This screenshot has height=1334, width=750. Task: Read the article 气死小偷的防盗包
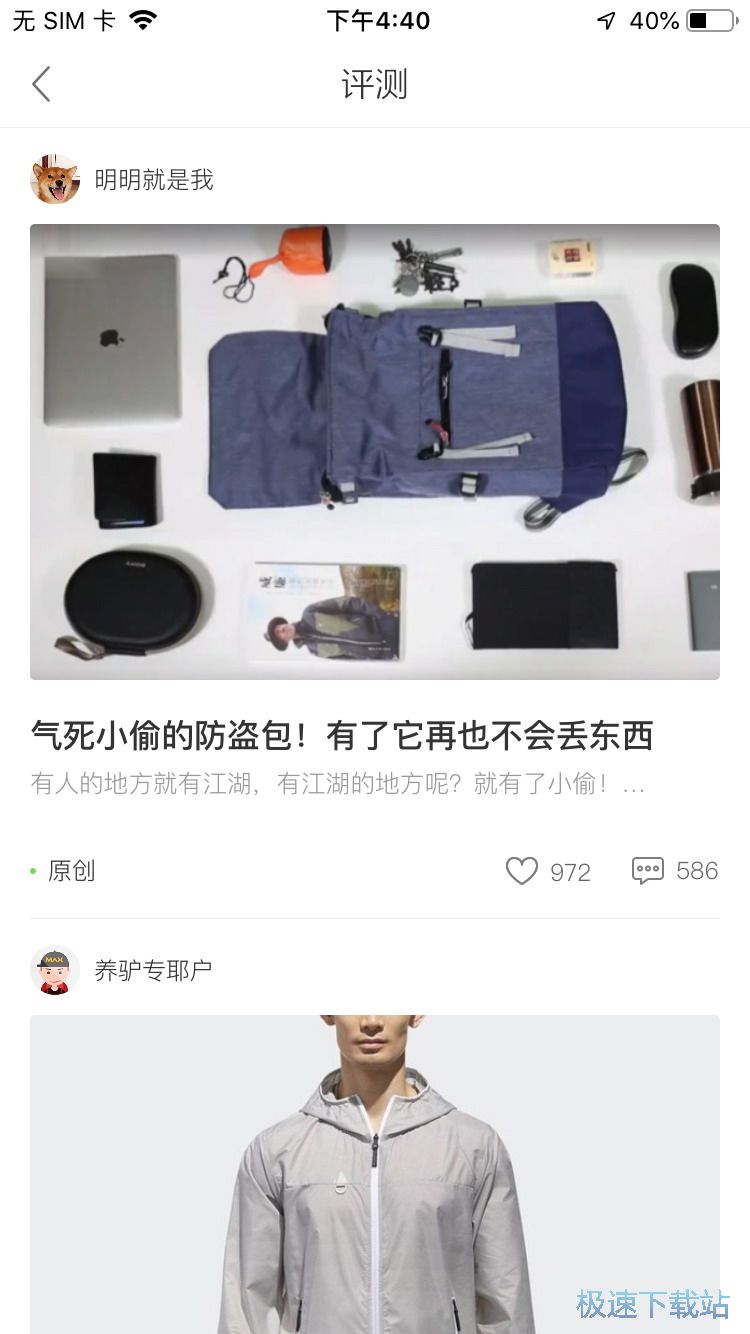pyautogui.click(x=342, y=736)
